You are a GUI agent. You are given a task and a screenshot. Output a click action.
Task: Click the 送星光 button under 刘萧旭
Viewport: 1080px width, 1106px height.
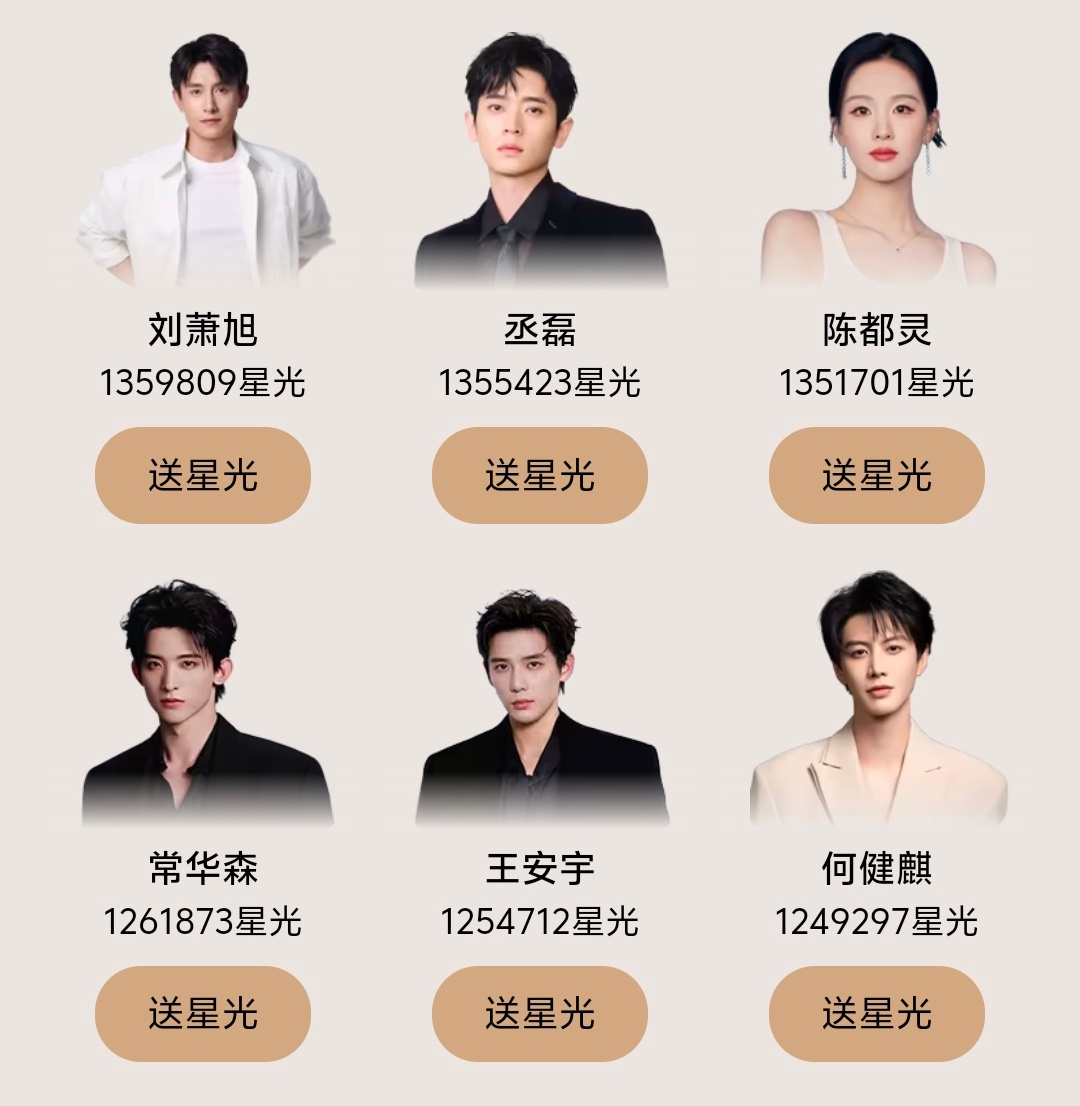pyautogui.click(x=200, y=475)
